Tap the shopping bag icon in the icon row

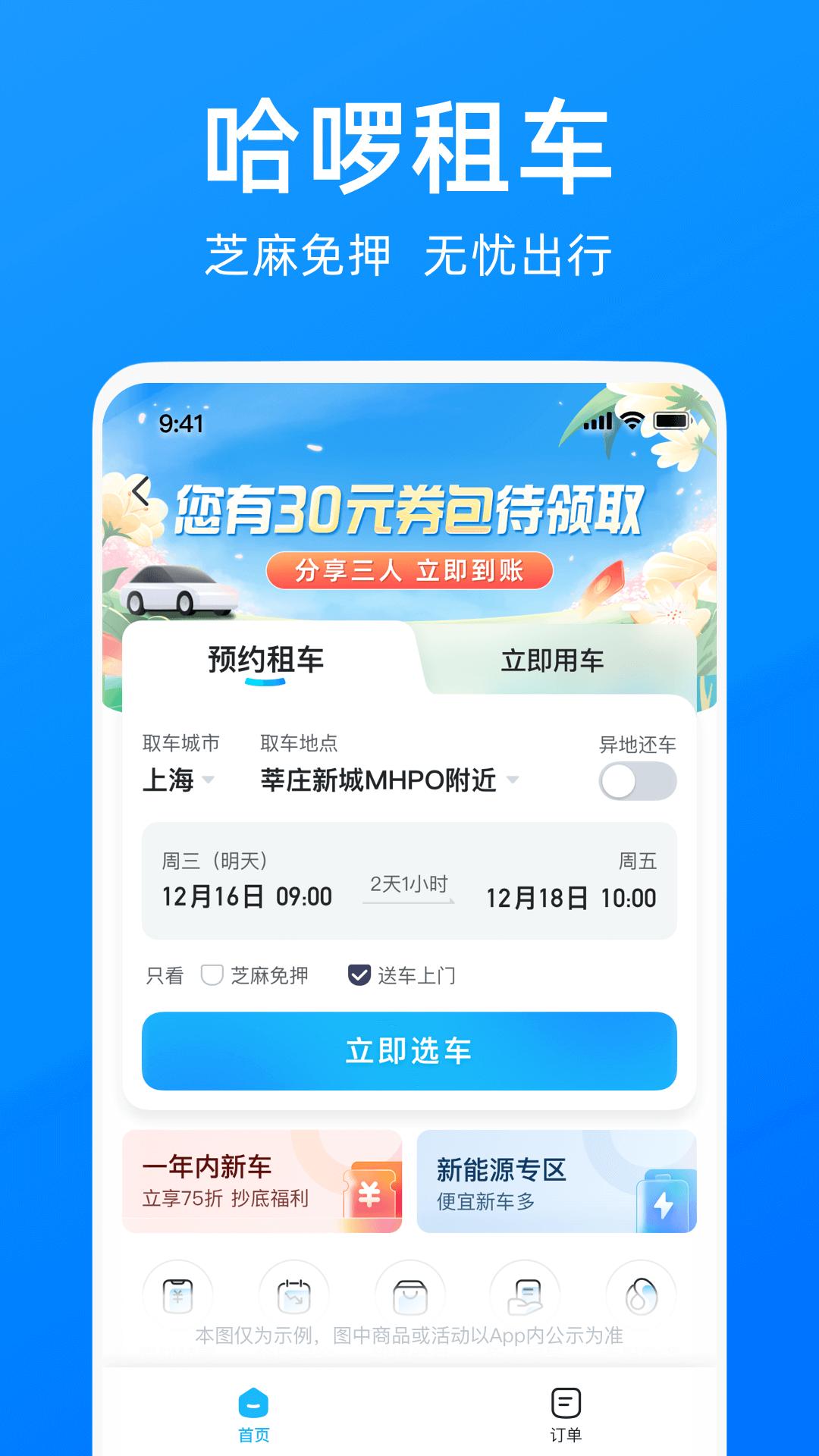tap(409, 1293)
